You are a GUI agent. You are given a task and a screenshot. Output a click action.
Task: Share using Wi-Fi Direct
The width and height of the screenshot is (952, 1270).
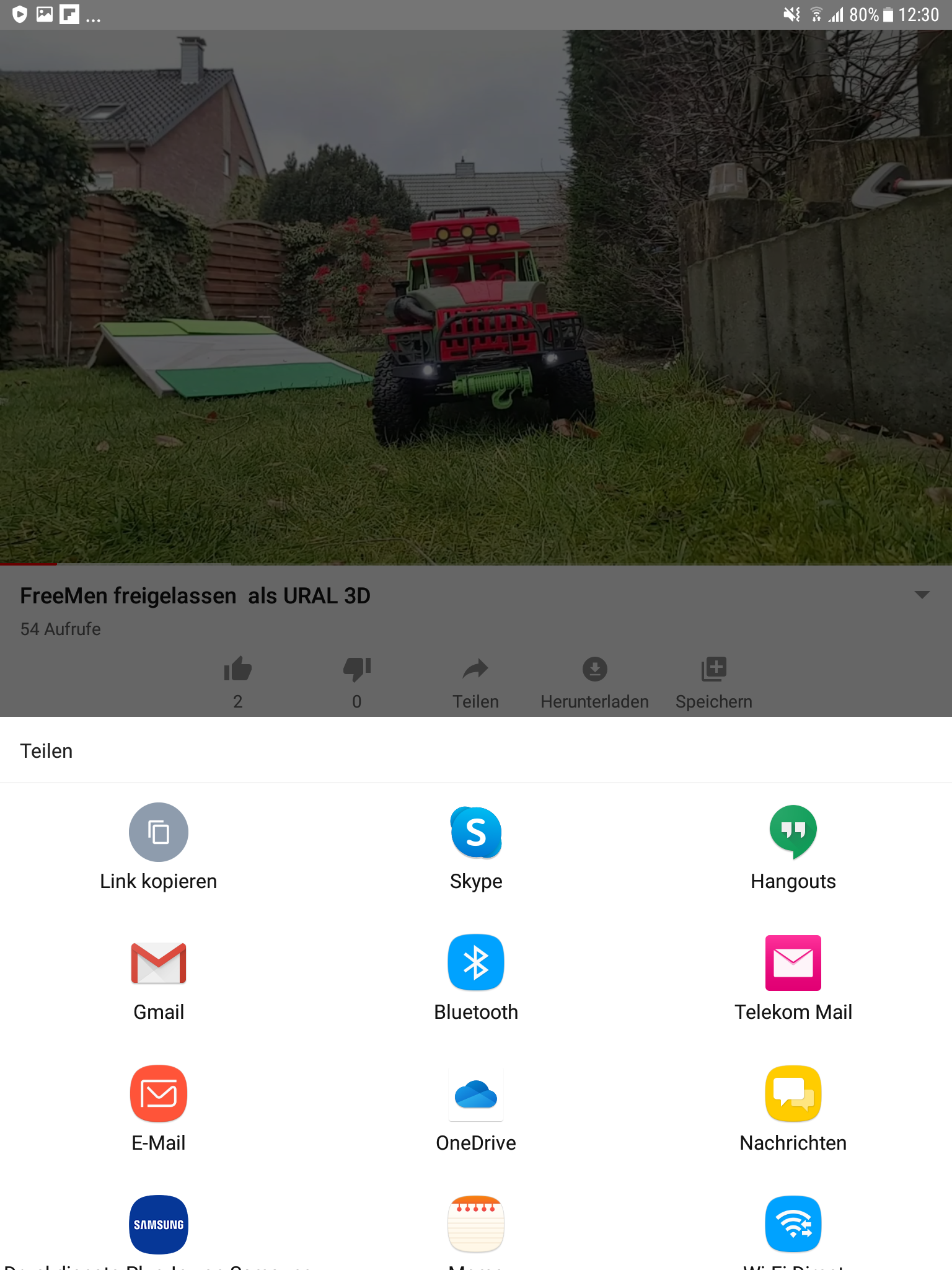coord(793,1225)
